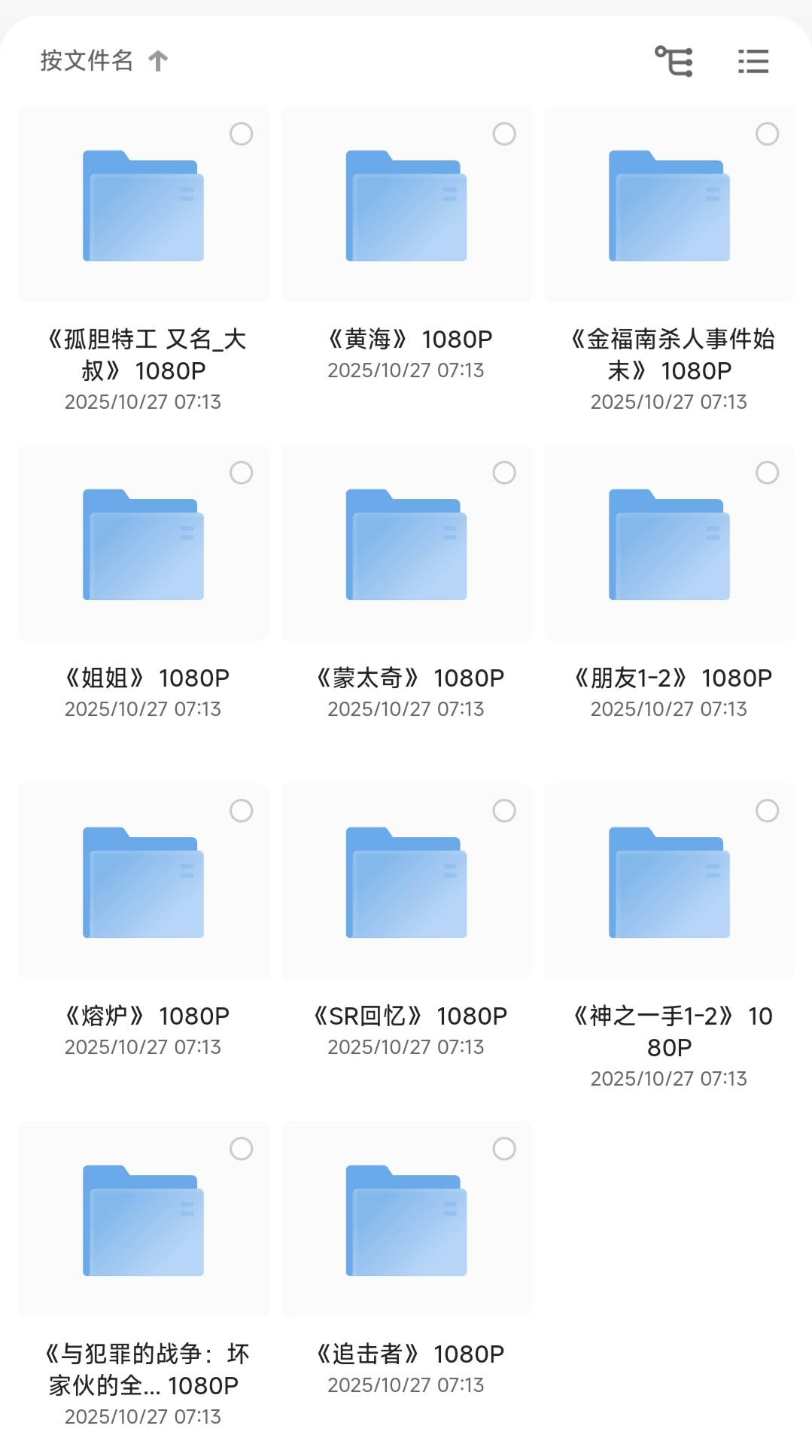Select the checkbox on 《熔炉》 folder
This screenshot has height=1456, width=812.
tap(240, 810)
